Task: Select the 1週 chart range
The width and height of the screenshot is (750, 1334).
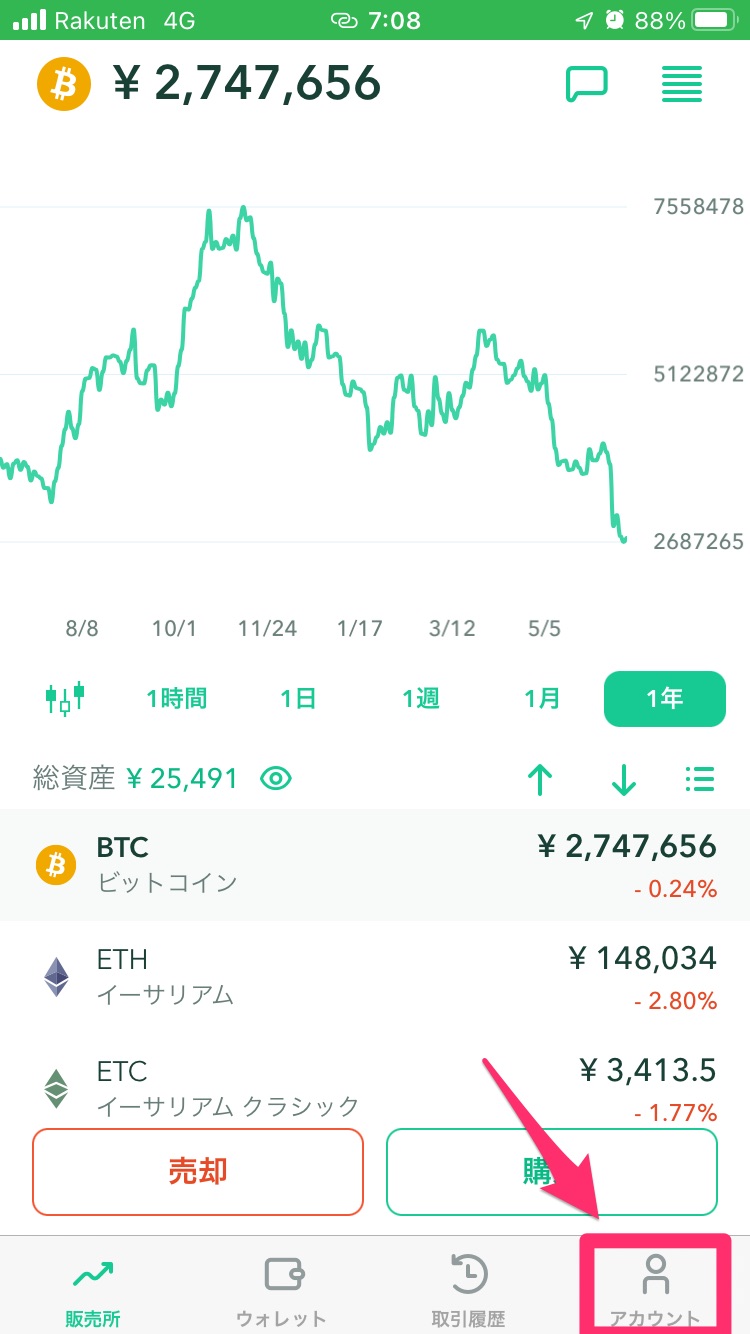Action: tap(421, 698)
